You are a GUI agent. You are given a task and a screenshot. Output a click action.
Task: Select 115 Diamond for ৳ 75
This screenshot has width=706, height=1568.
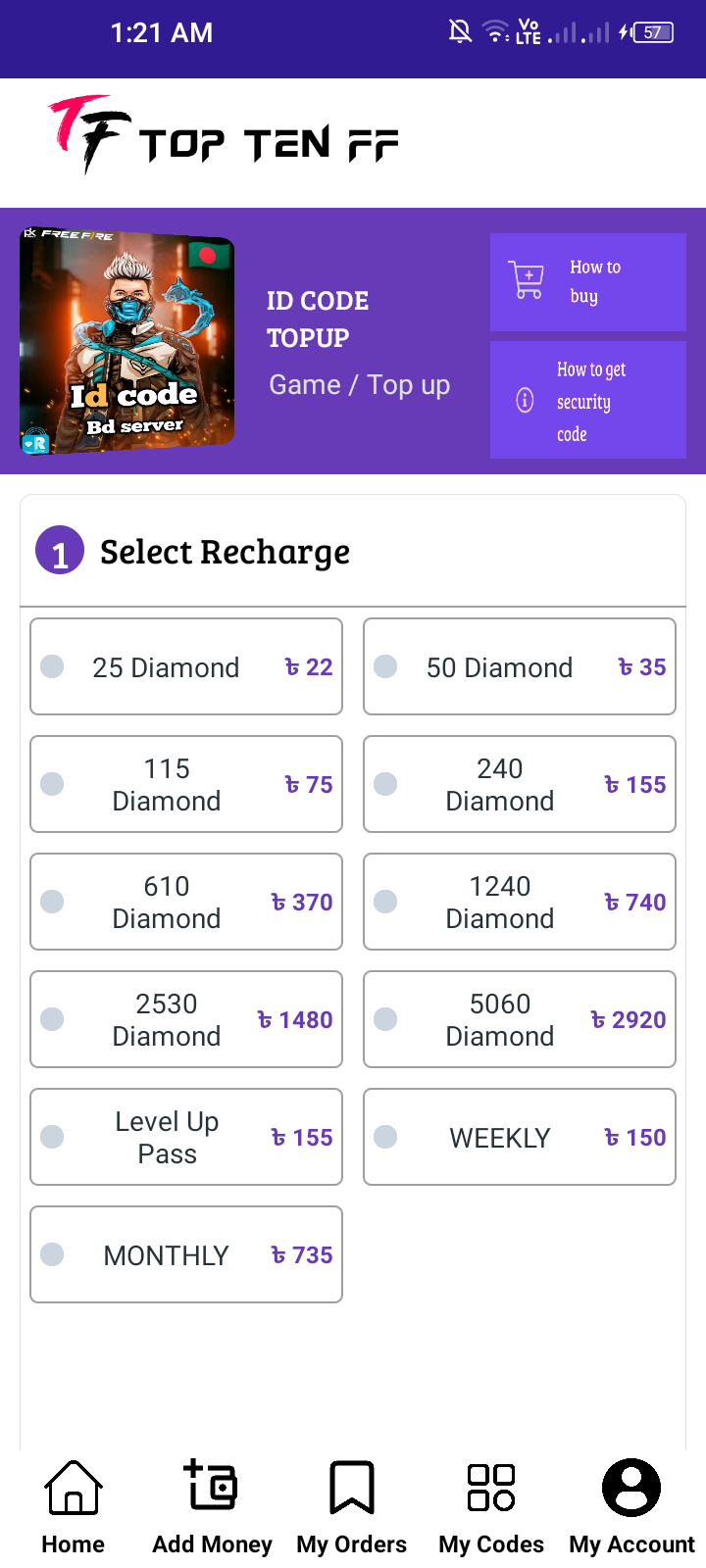186,784
